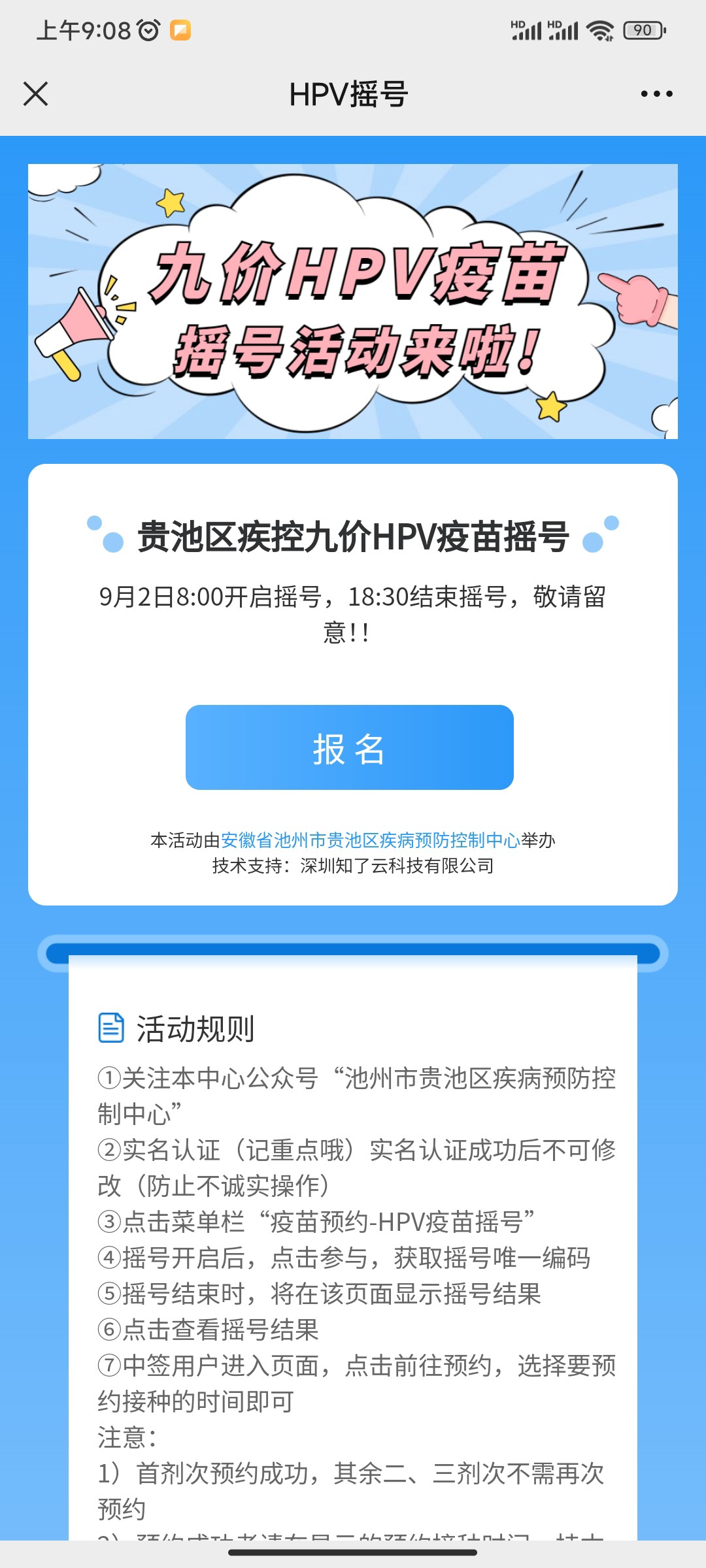This screenshot has width=706, height=1568.
Task: Close the HPV摇号 page
Action: (x=36, y=94)
